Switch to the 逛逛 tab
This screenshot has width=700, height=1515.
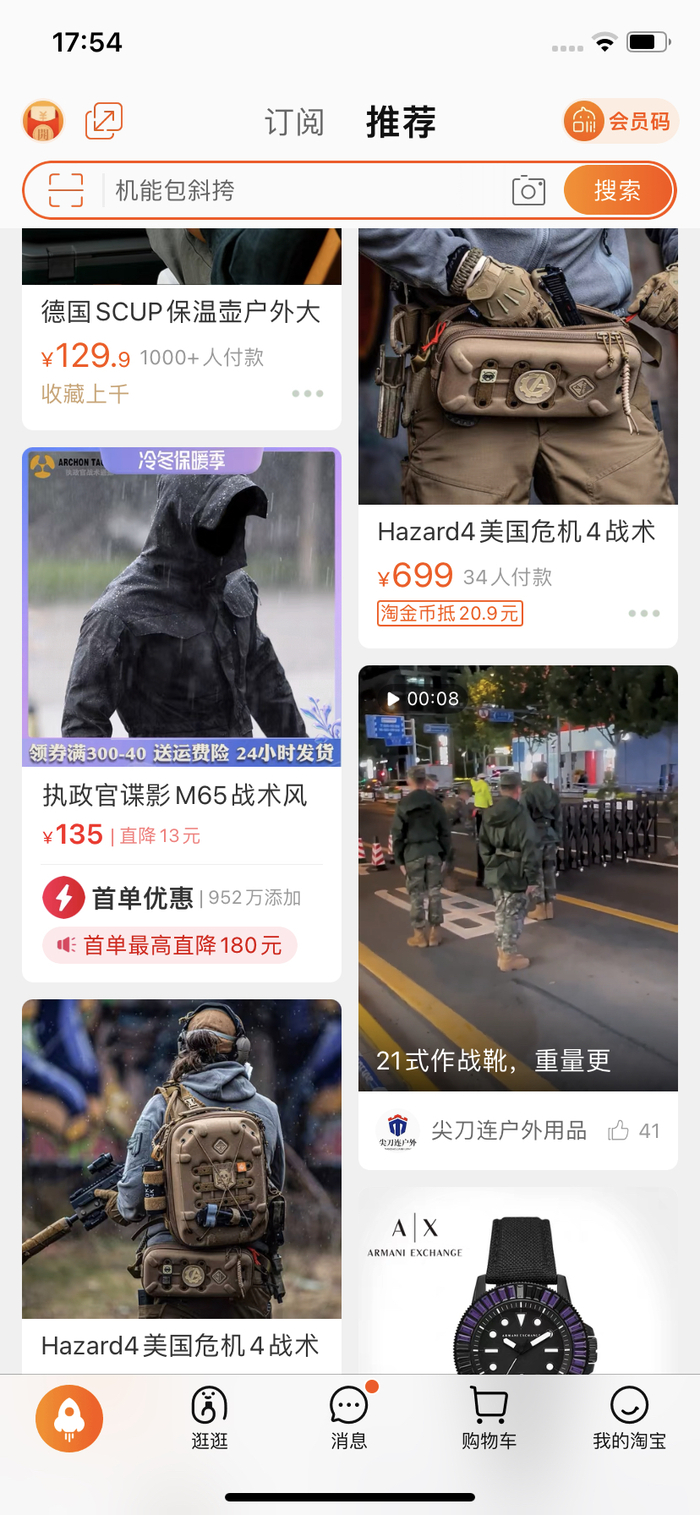coord(209,1417)
